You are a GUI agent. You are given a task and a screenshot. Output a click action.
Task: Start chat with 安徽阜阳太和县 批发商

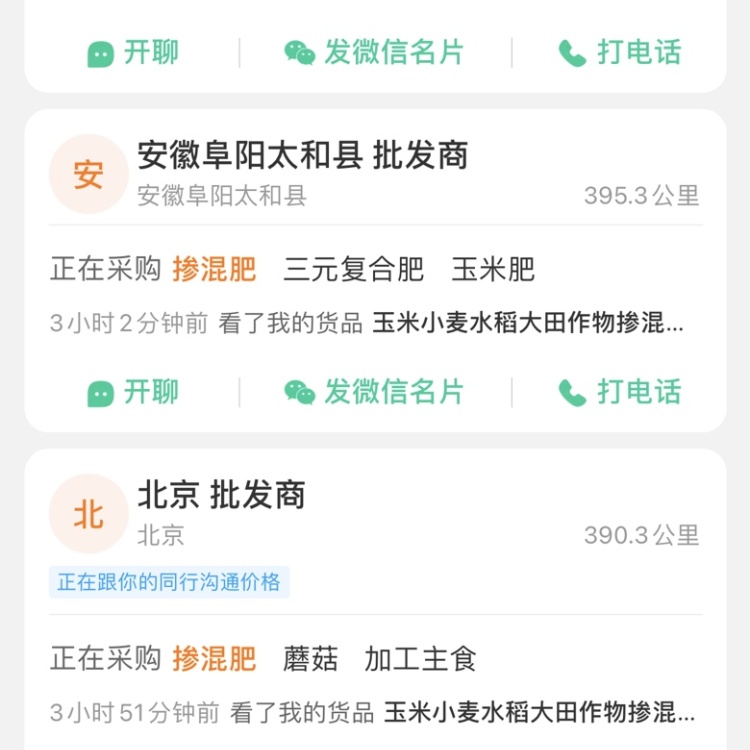click(133, 392)
